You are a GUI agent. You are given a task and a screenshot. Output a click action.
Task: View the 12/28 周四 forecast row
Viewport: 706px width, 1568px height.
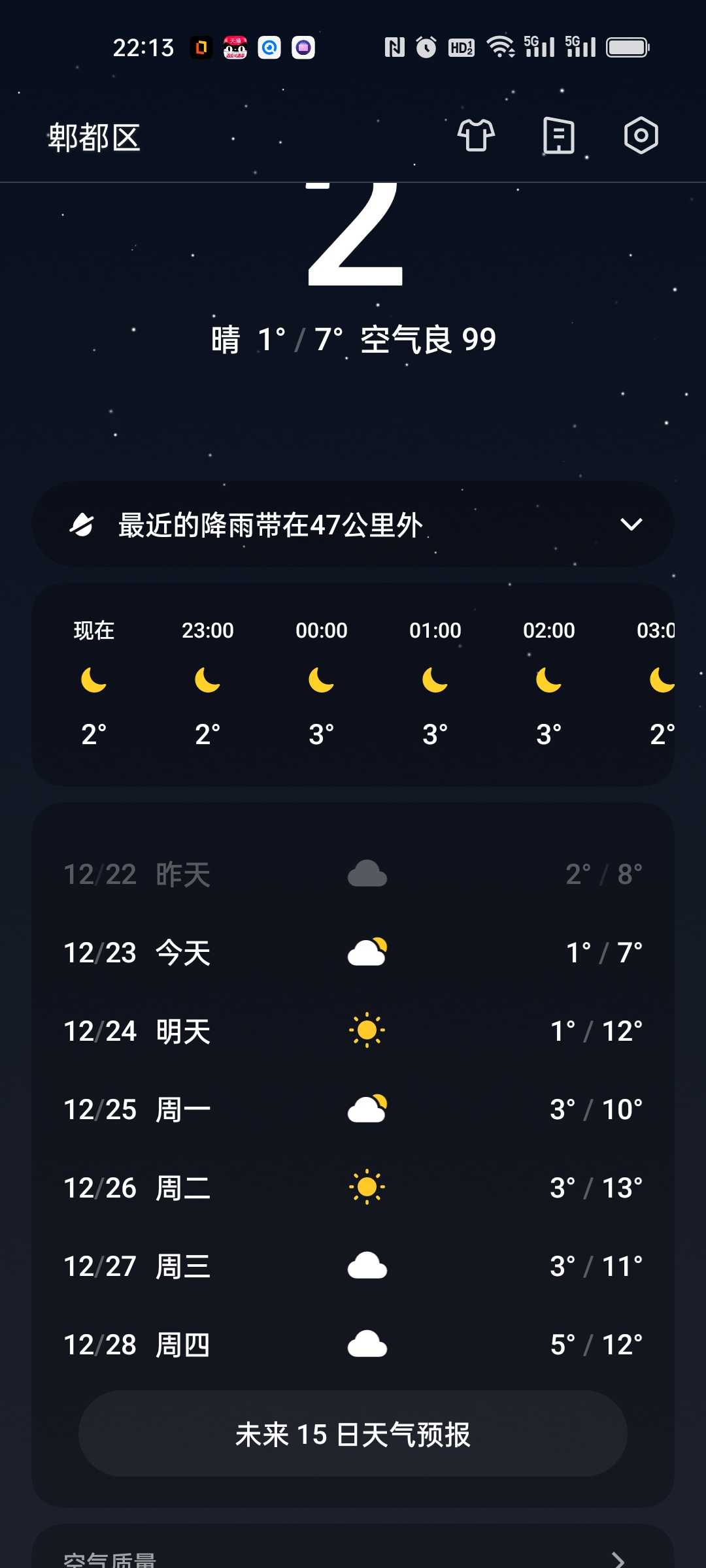click(x=353, y=1345)
